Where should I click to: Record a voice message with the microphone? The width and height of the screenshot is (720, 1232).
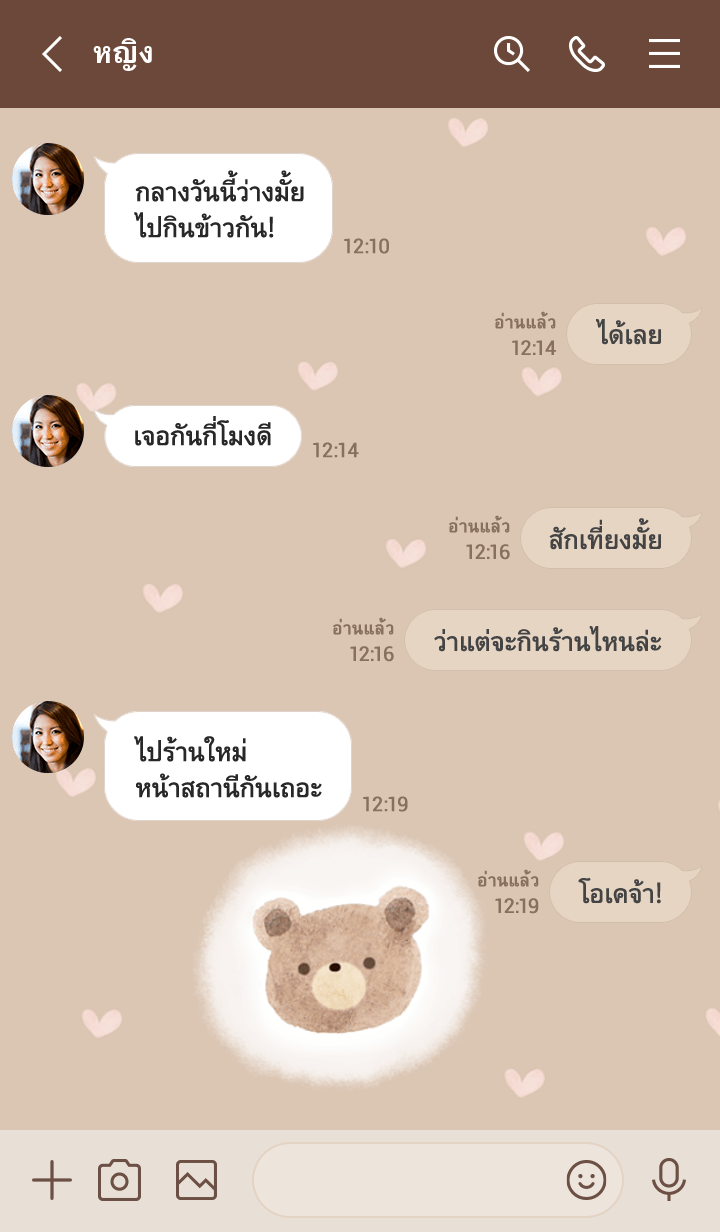[668, 1181]
